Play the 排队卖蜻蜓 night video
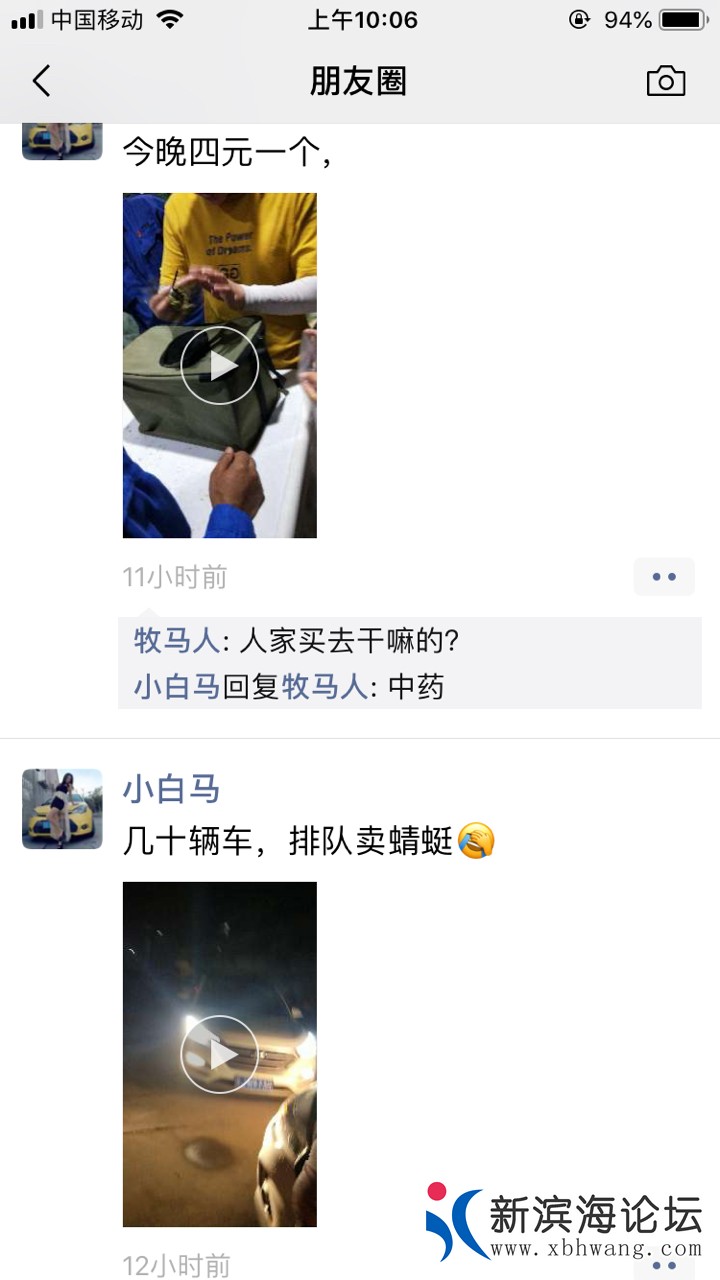Image resolution: width=720 pixels, height=1280 pixels. [219, 1054]
